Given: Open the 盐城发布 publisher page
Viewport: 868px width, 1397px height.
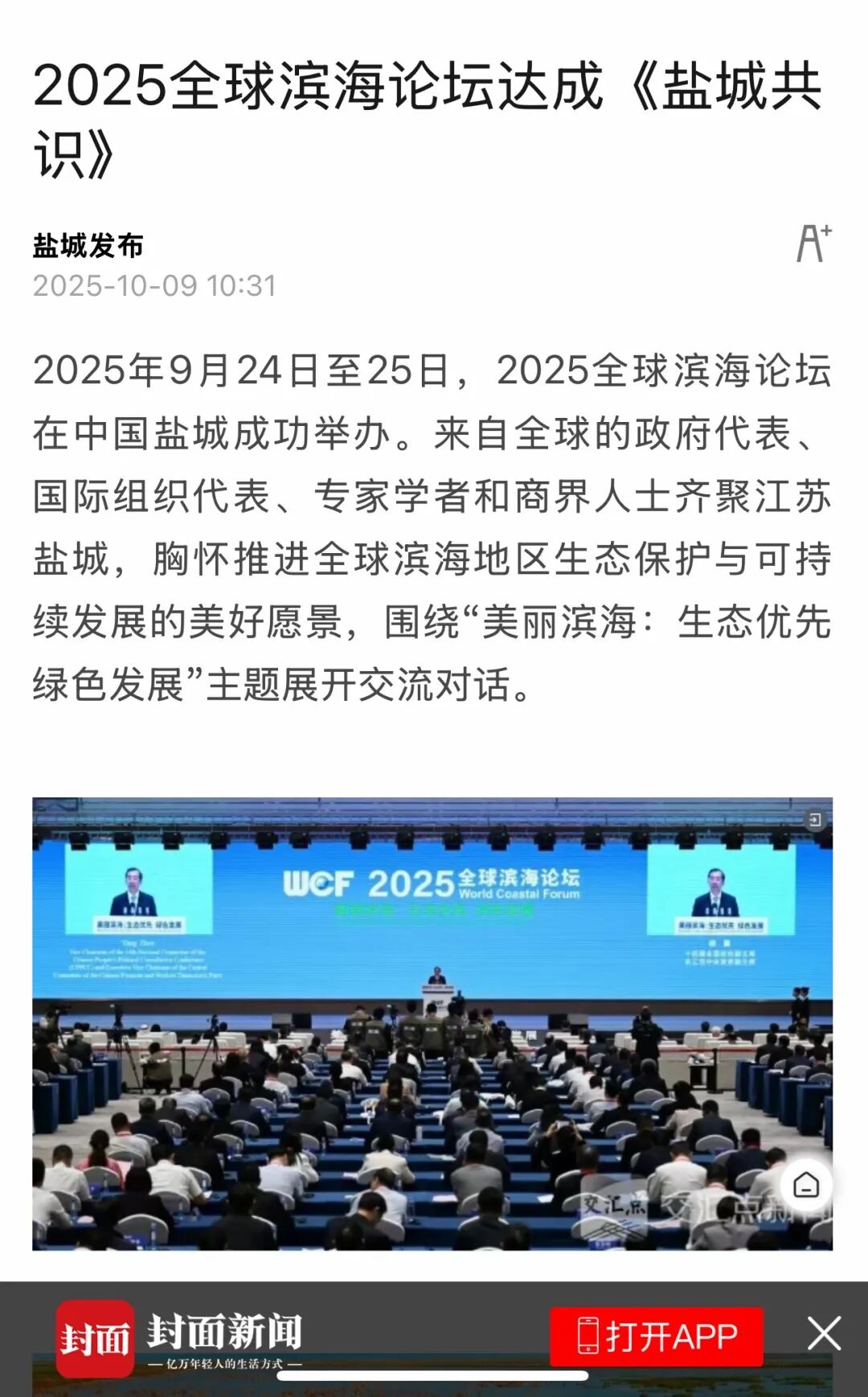Looking at the screenshot, I should click(x=88, y=246).
